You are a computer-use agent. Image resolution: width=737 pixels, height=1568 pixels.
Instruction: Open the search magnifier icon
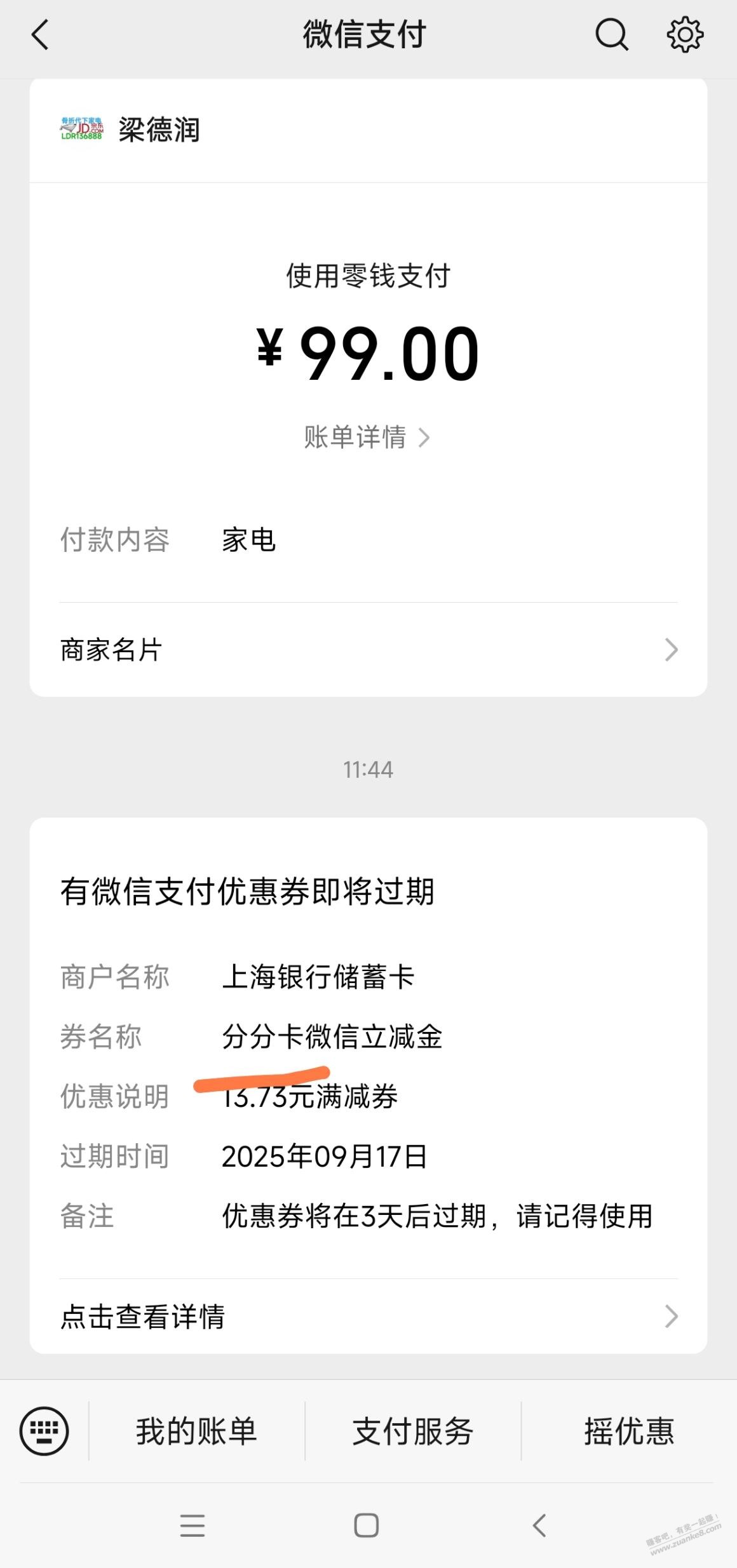[611, 35]
